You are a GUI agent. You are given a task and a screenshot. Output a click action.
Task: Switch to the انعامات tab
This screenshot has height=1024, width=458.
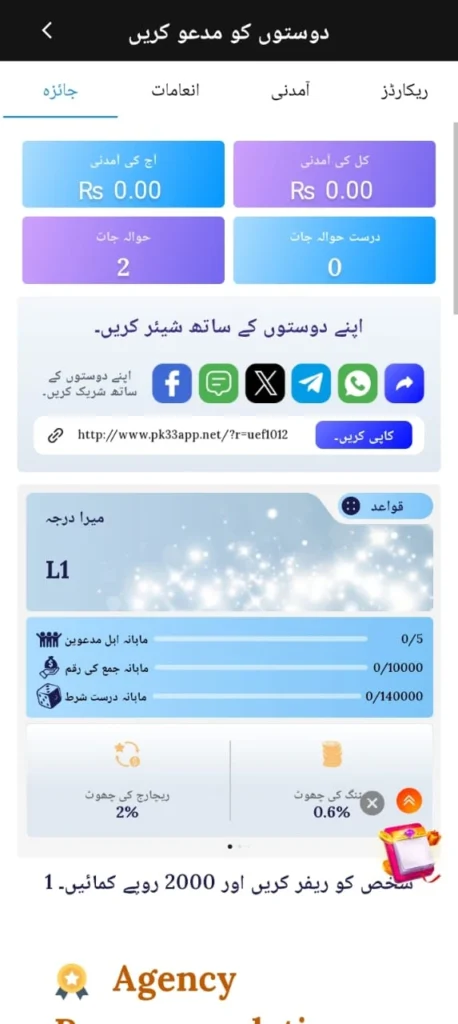pyautogui.click(x=175, y=90)
